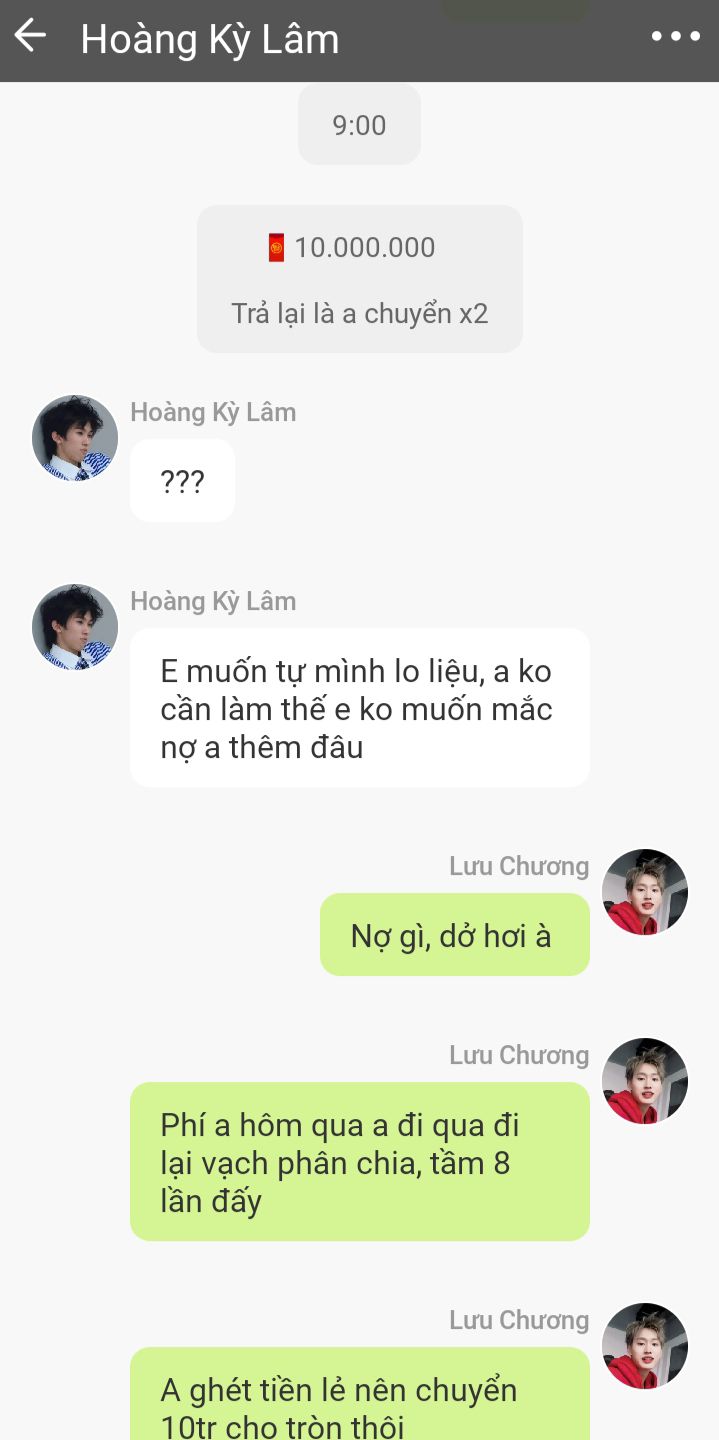Open the three-dot overflow menu
719x1440 pixels.
tap(676, 37)
